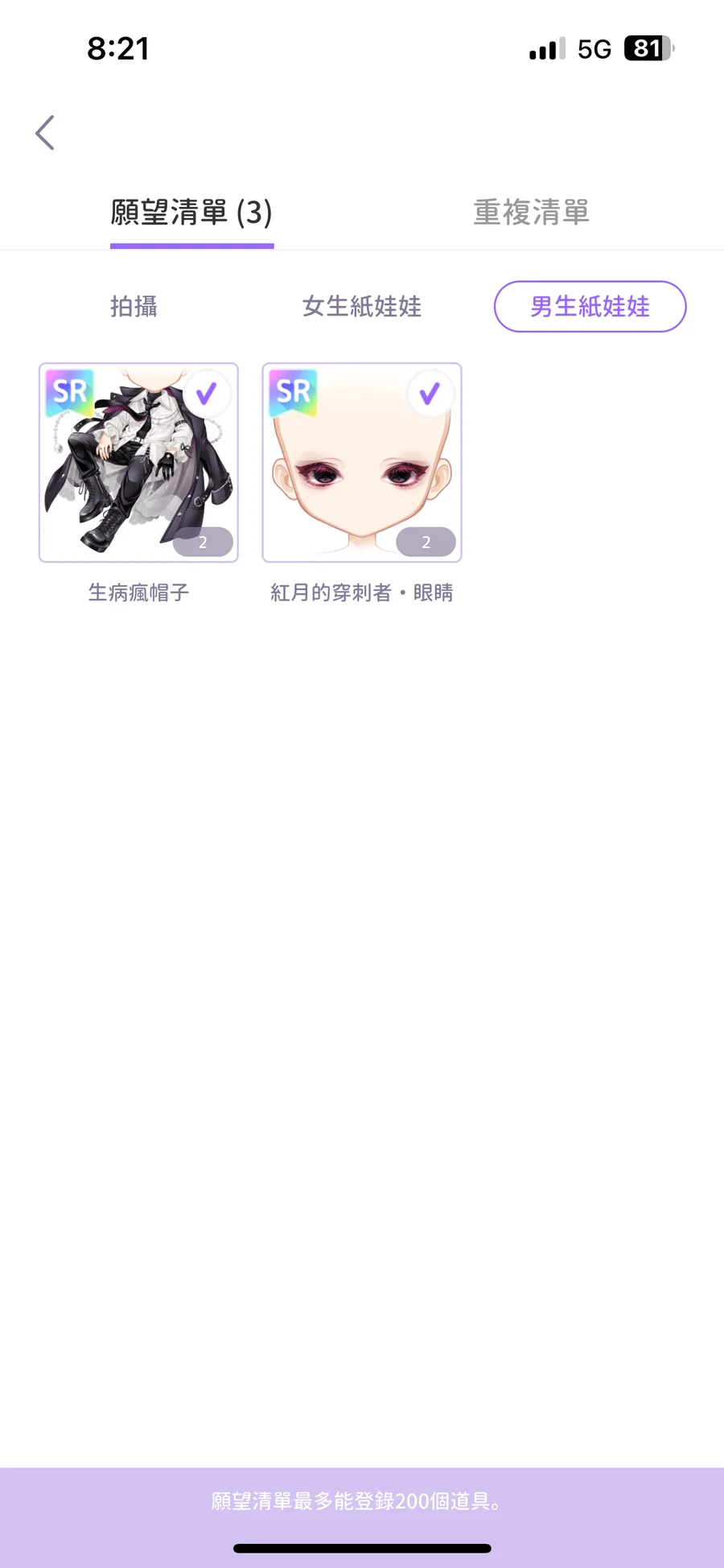This screenshot has height=1568, width=724.
Task: Select the 拍攝 filter
Action: (x=134, y=307)
